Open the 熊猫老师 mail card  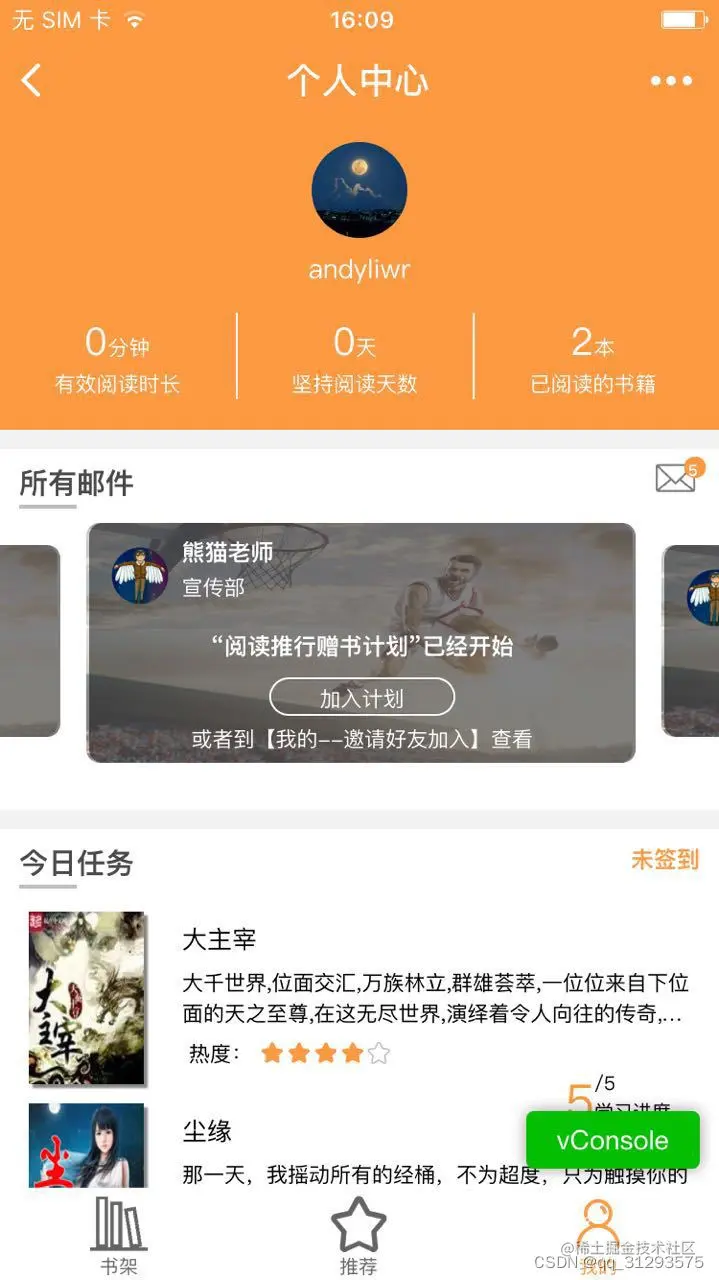pos(361,643)
